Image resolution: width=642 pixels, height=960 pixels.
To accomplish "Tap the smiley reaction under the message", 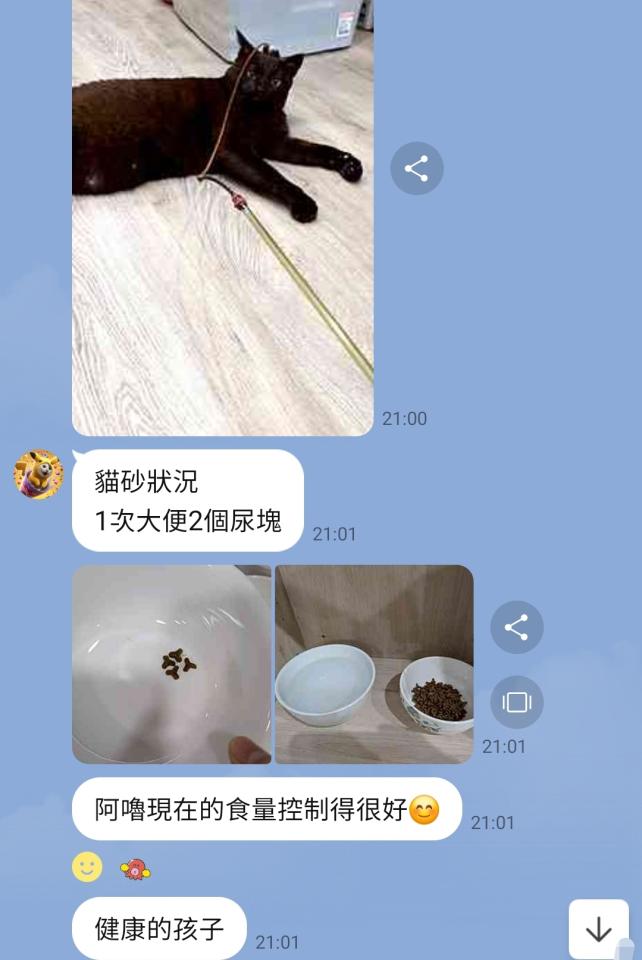I will tap(87, 867).
